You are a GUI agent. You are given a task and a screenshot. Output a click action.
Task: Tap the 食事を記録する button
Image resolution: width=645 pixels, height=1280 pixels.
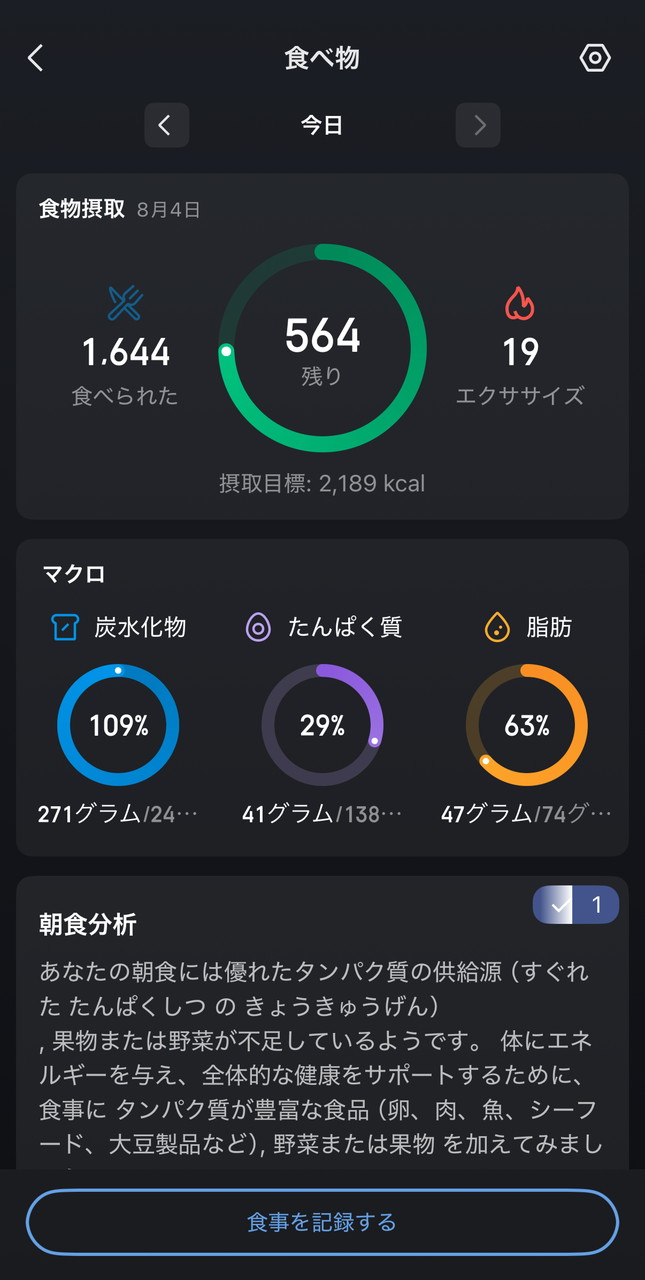(x=322, y=1222)
